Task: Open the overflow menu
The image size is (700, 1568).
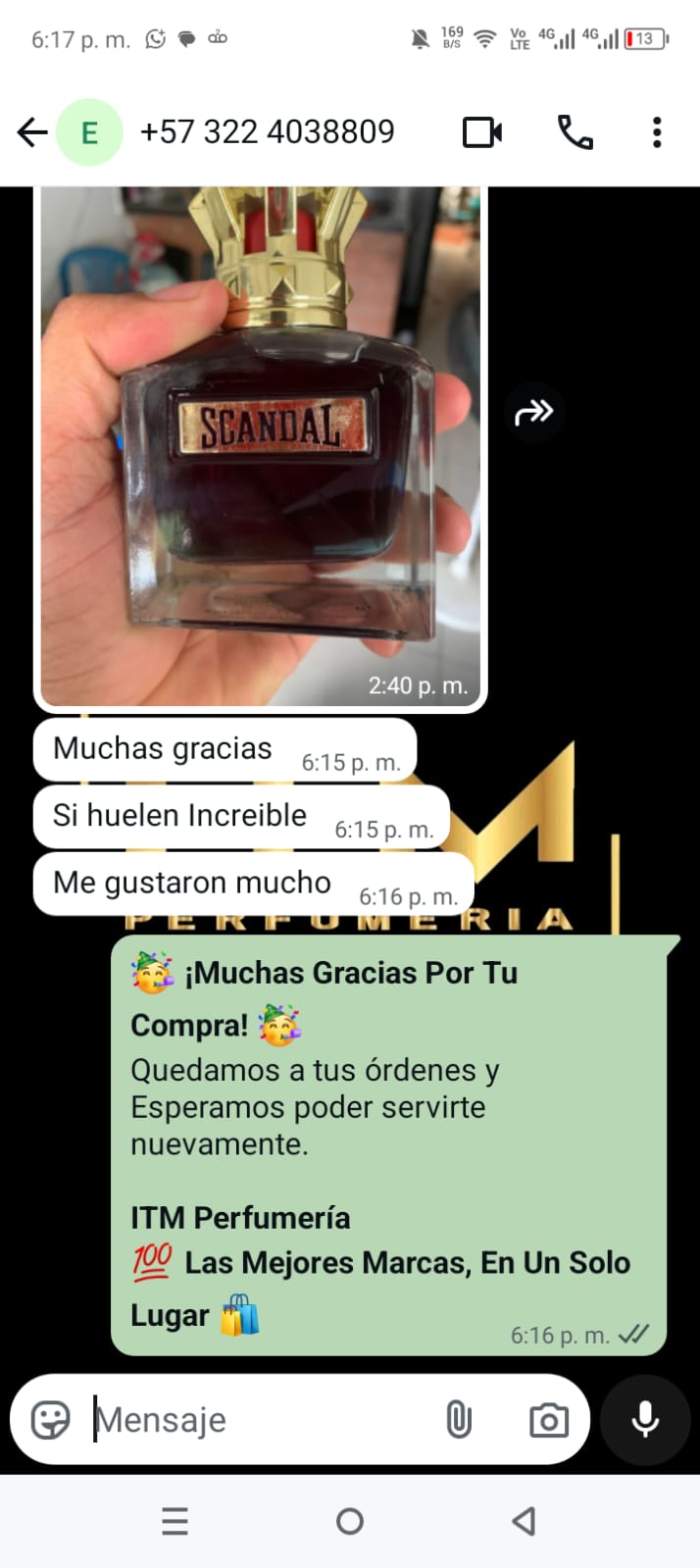Action: point(657,132)
